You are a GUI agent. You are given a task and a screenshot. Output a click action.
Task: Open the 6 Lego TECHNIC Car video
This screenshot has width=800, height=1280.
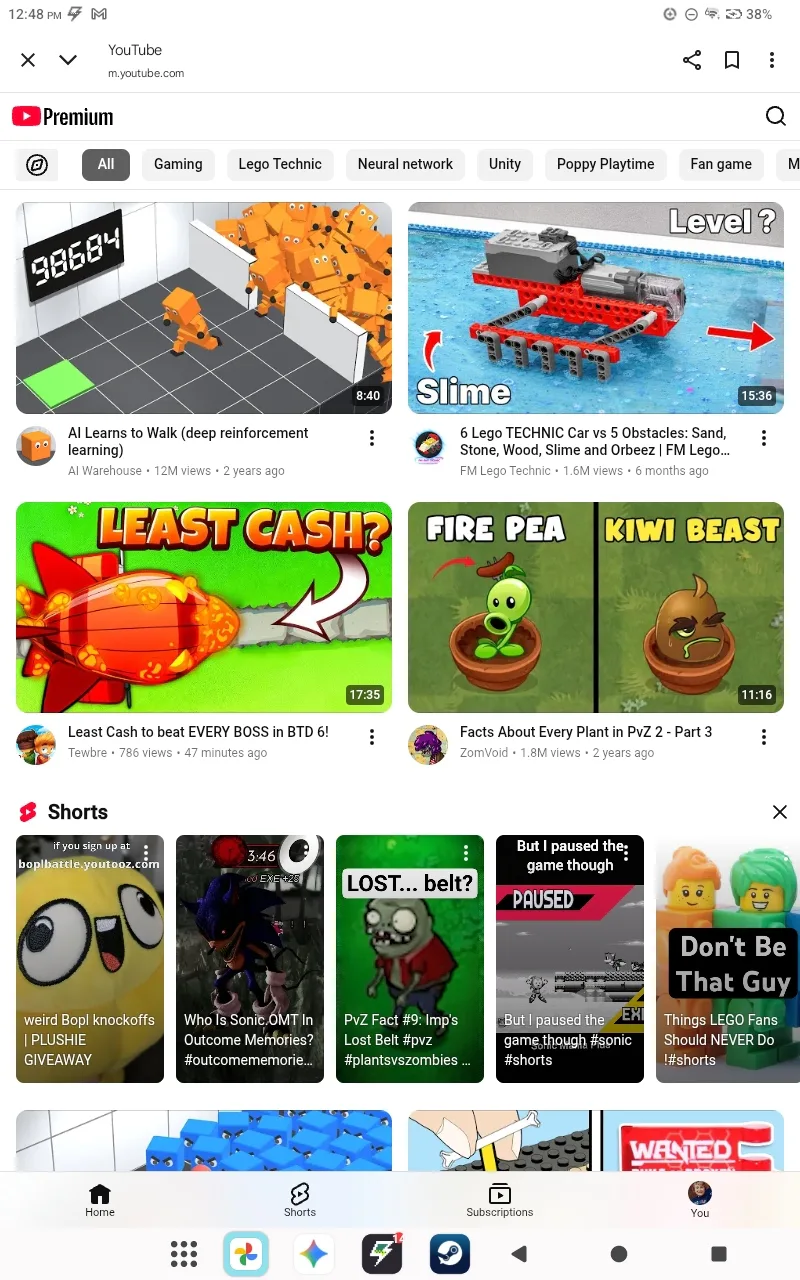(x=596, y=308)
